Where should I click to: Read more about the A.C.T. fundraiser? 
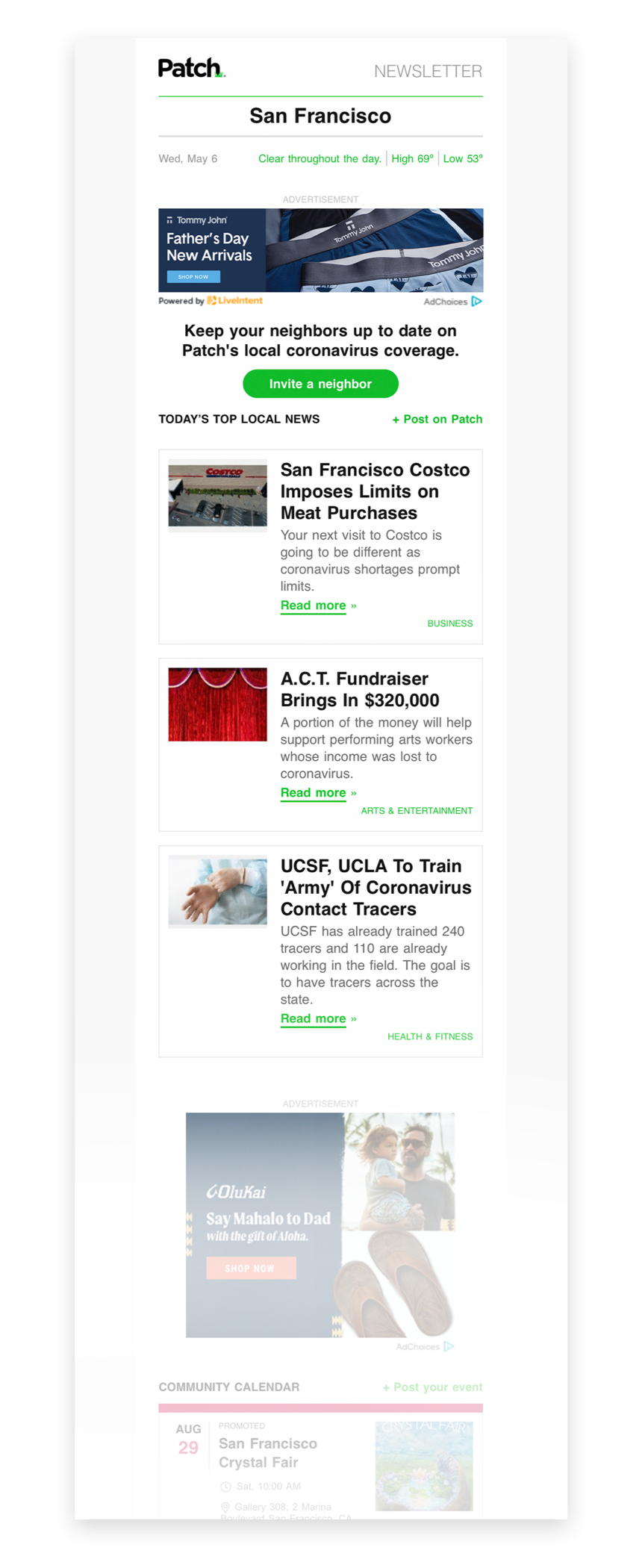[x=313, y=793]
